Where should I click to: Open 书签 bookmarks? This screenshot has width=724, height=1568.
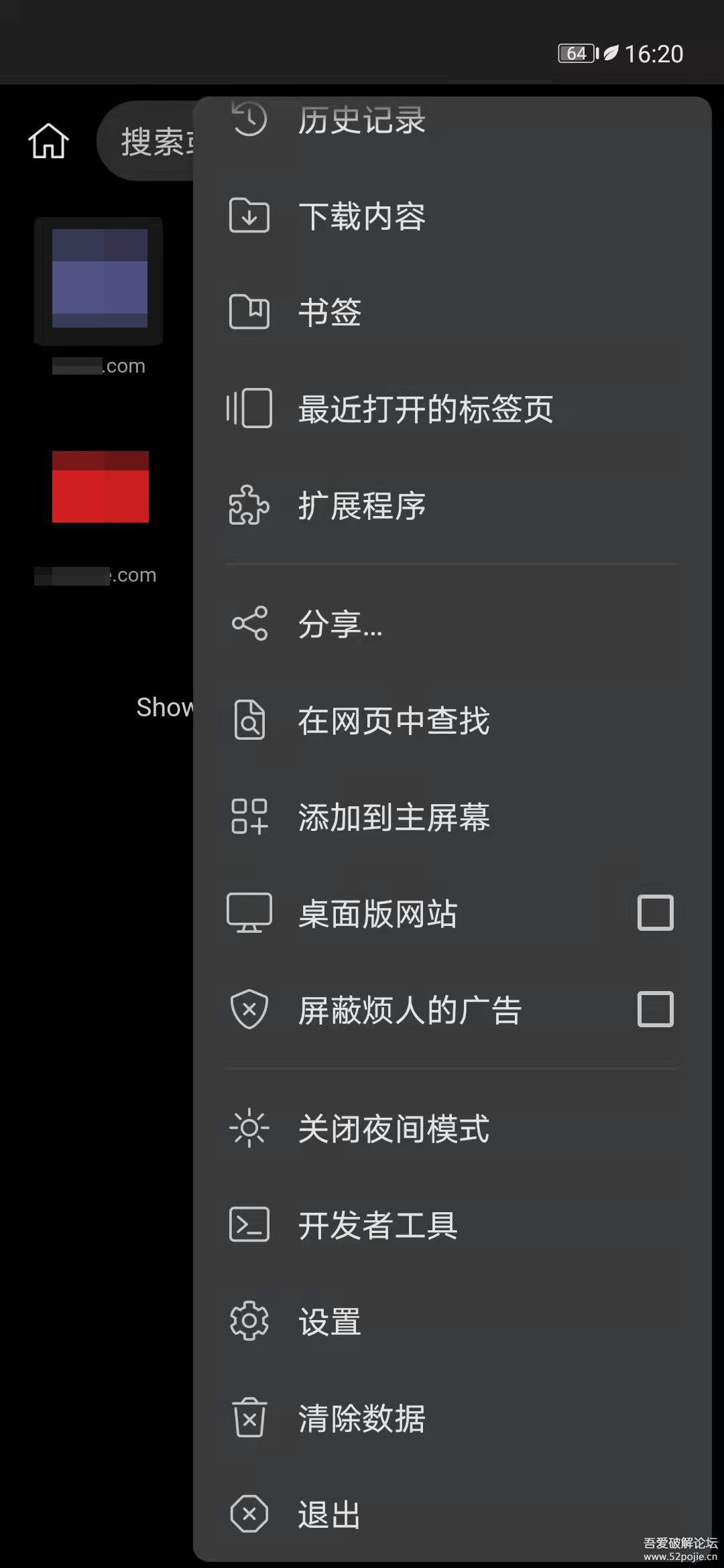(x=330, y=312)
